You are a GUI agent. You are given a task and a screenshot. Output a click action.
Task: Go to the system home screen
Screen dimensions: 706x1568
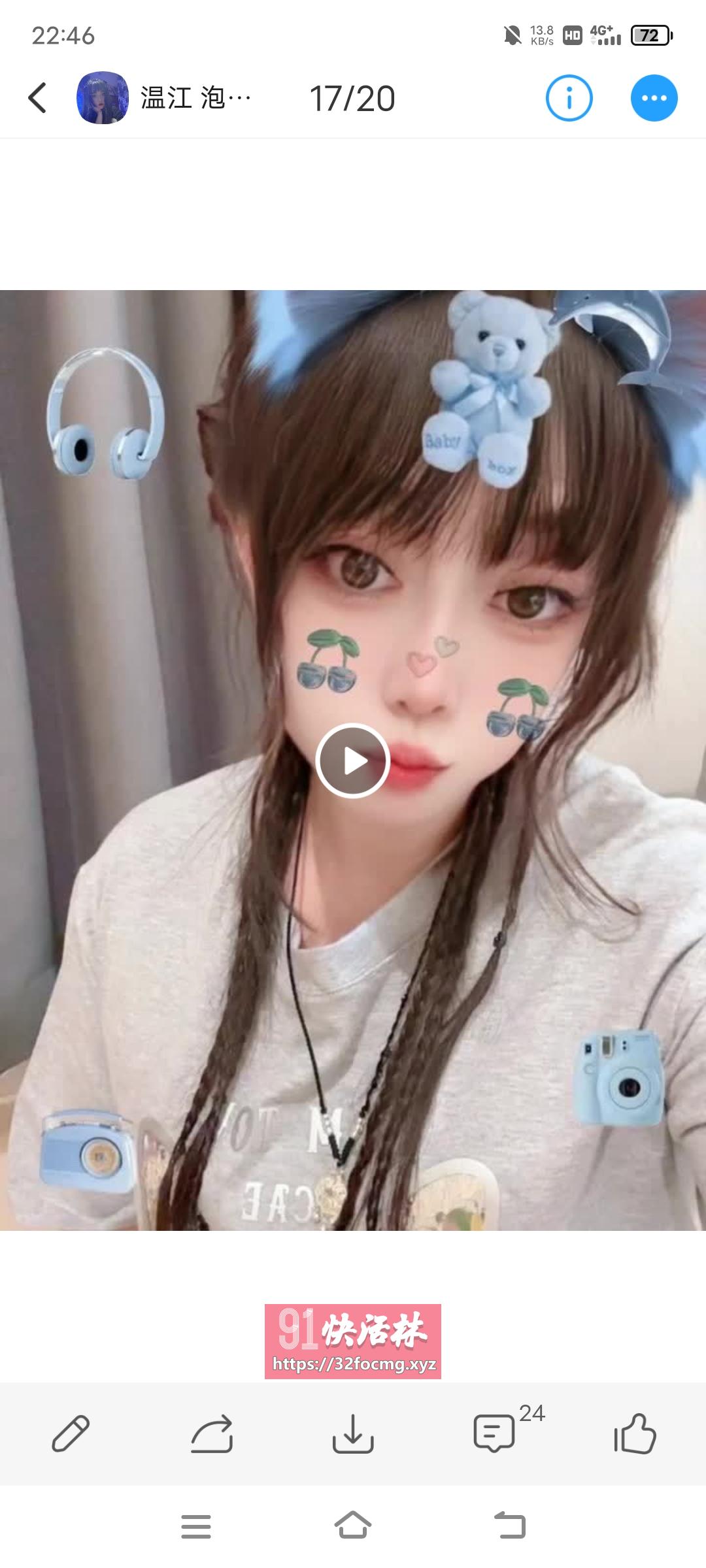coord(353,1525)
